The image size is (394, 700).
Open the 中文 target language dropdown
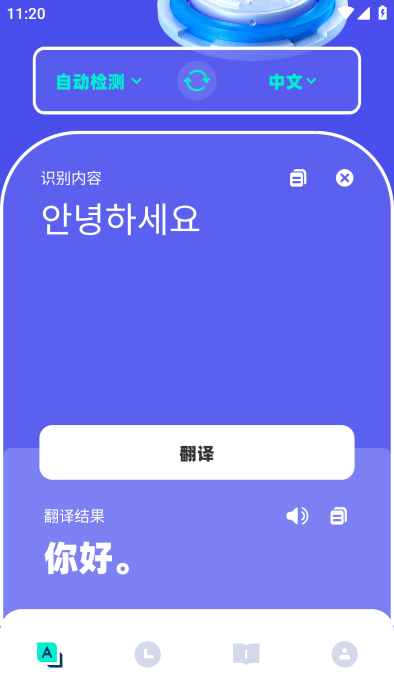click(x=293, y=81)
